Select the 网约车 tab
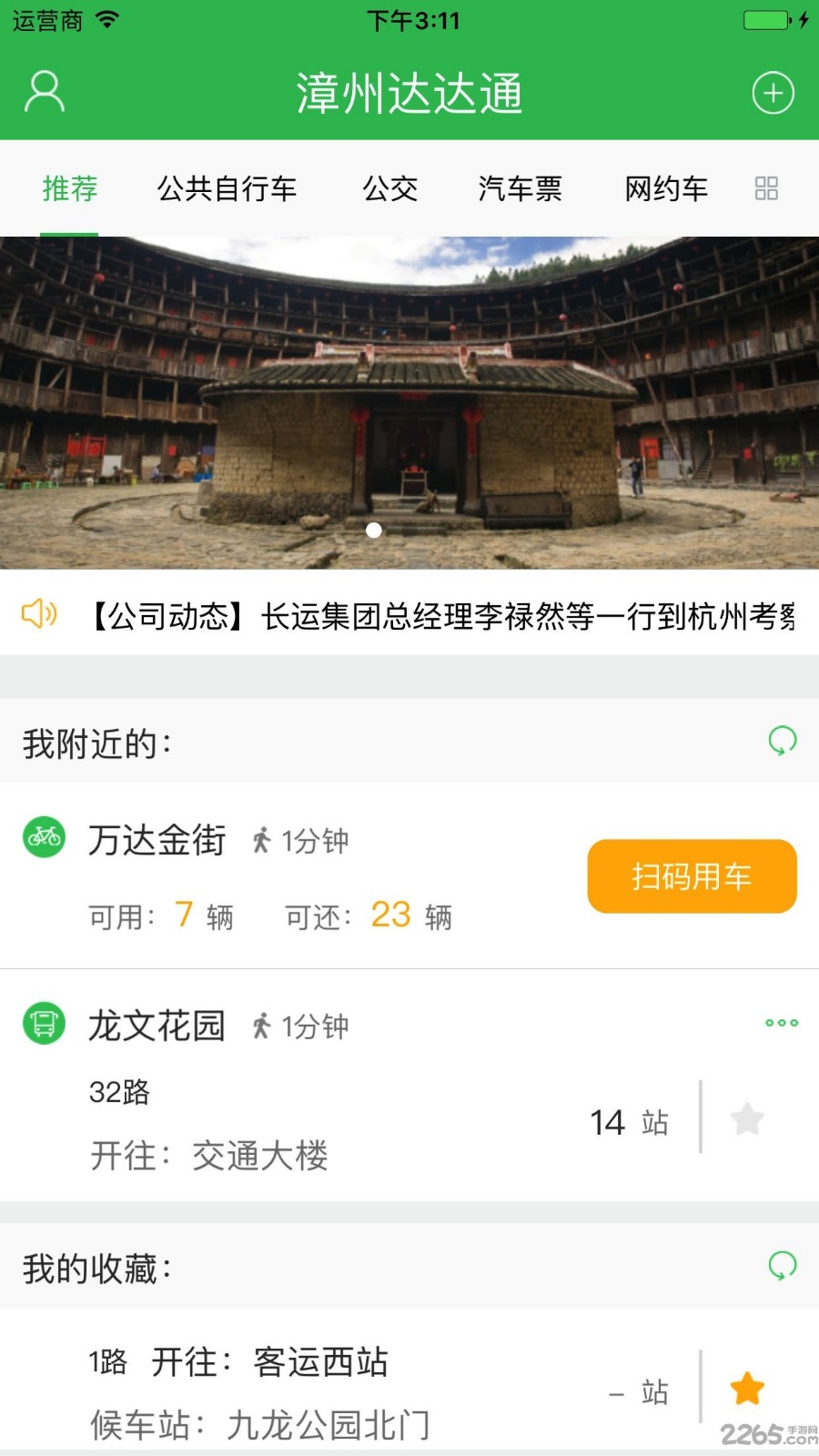 click(x=665, y=189)
